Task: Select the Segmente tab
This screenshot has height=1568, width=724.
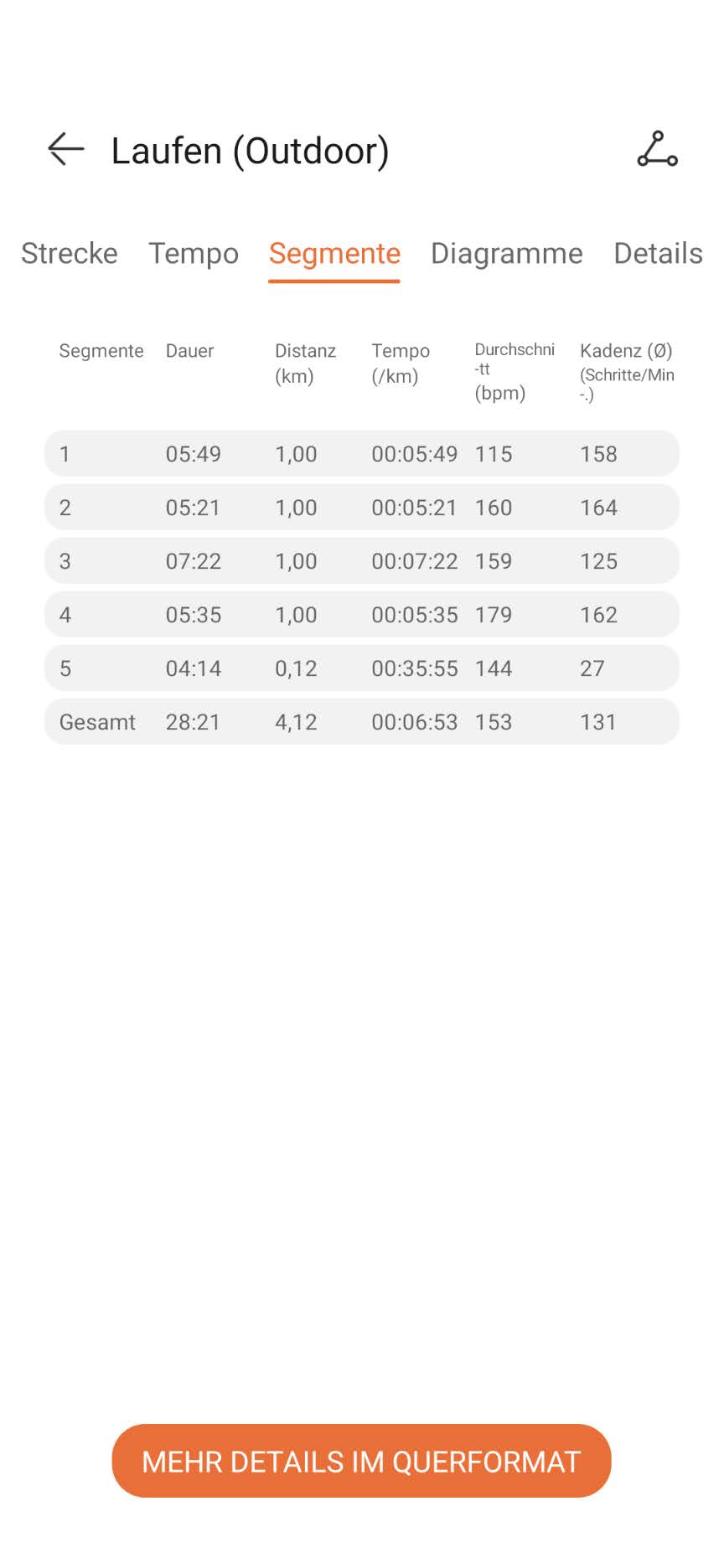Action: (x=334, y=253)
